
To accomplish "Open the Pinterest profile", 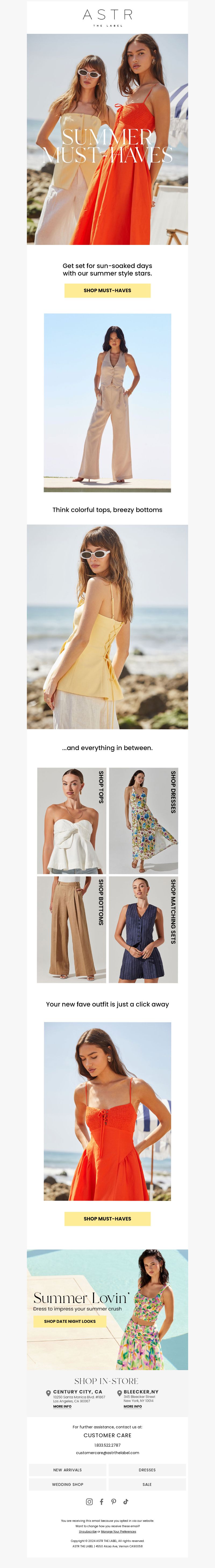I will coord(113,1502).
